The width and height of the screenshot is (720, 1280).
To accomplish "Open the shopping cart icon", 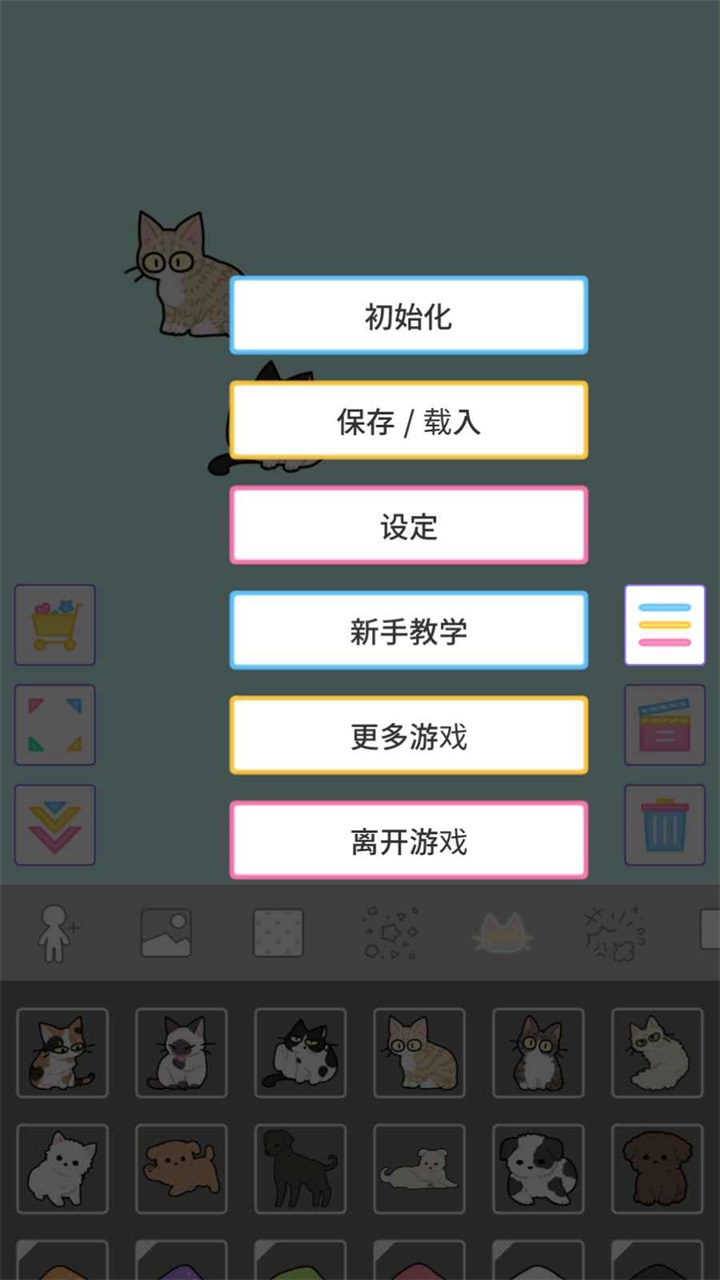I will coord(55,625).
